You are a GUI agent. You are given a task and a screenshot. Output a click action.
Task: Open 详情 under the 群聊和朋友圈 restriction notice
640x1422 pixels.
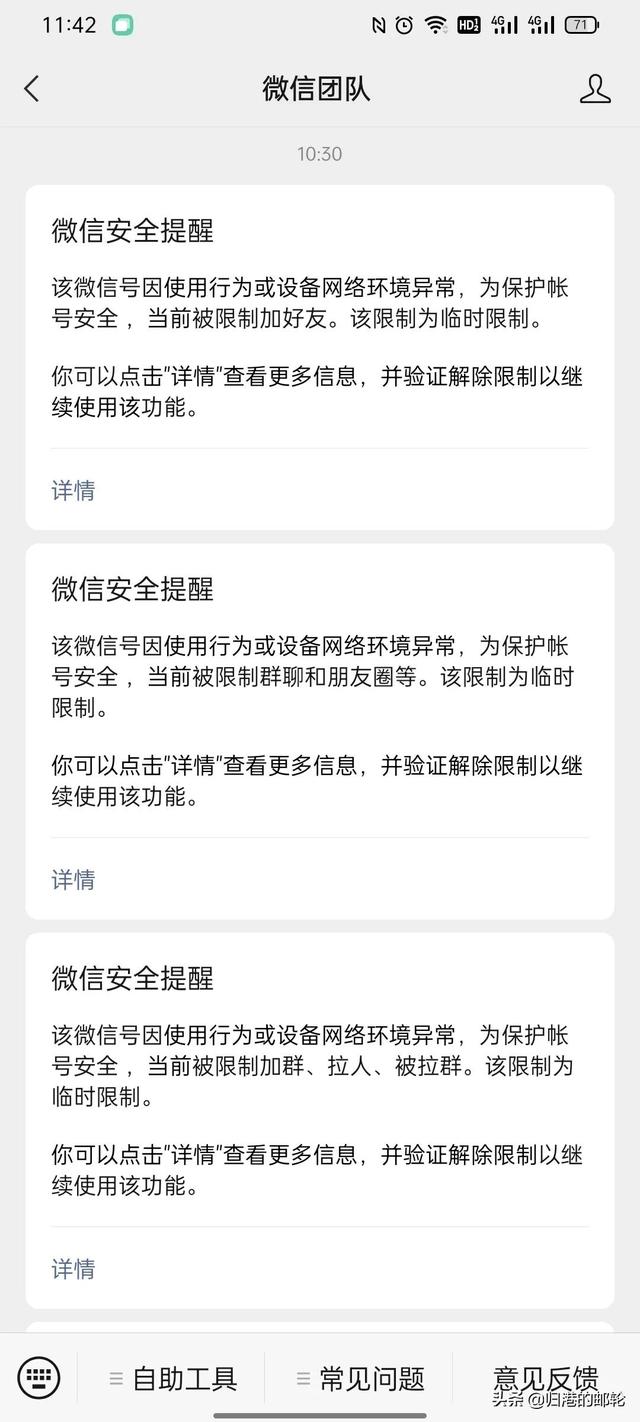(73, 879)
